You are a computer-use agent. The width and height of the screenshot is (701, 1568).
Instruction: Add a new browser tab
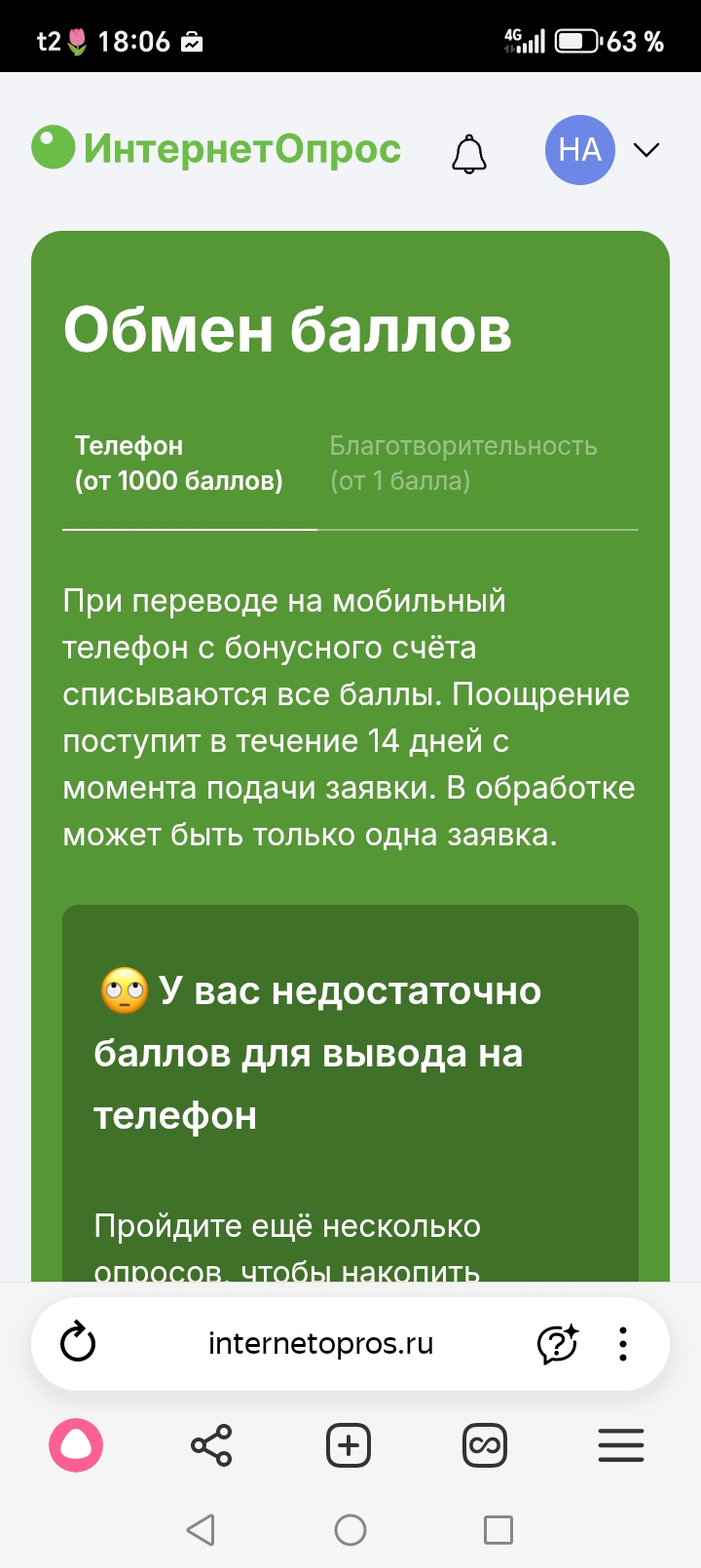(x=349, y=1445)
